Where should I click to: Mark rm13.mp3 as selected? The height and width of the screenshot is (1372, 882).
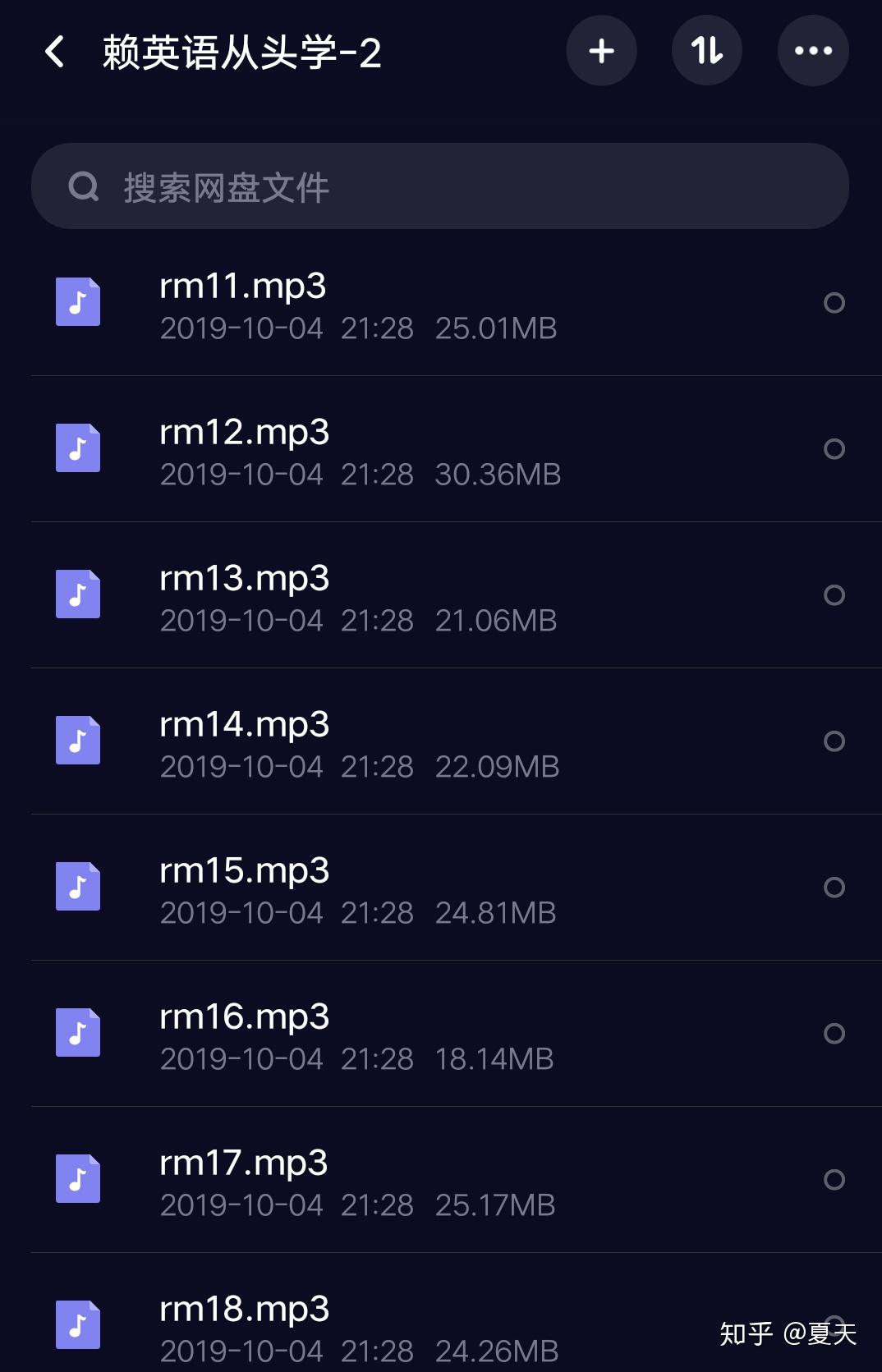tap(834, 595)
